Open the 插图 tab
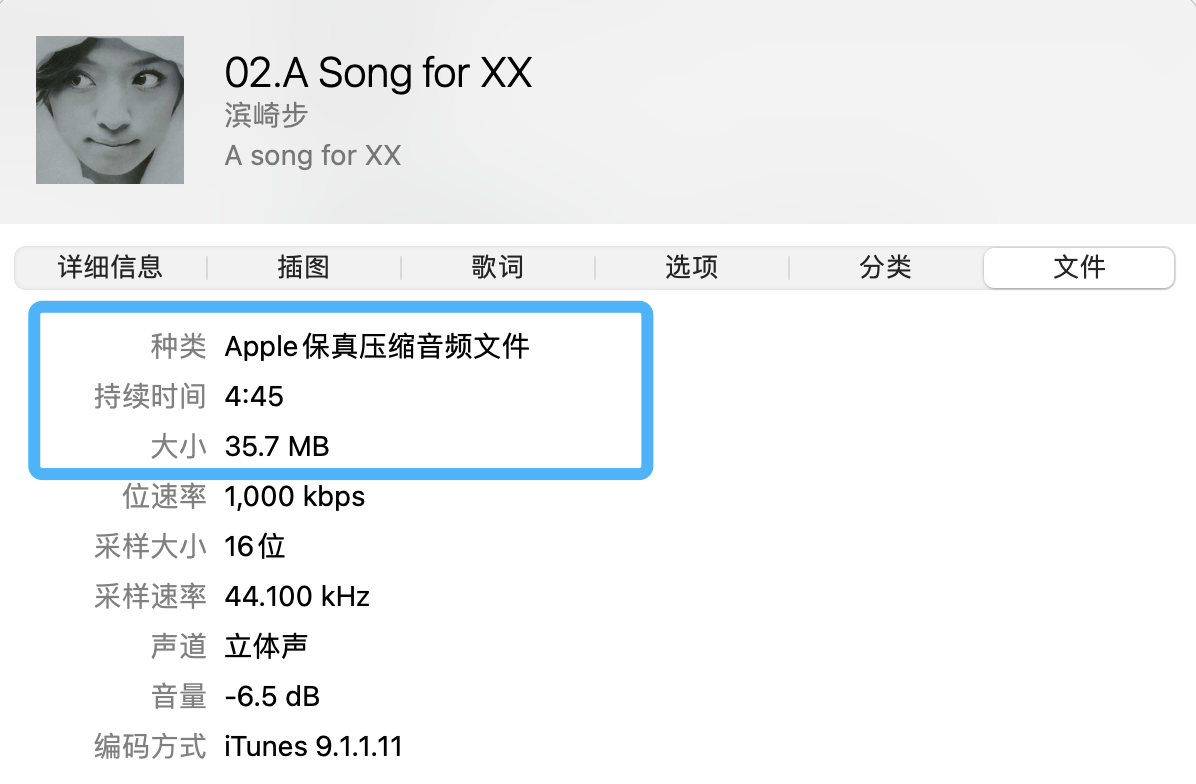The height and width of the screenshot is (784, 1196). (304, 268)
